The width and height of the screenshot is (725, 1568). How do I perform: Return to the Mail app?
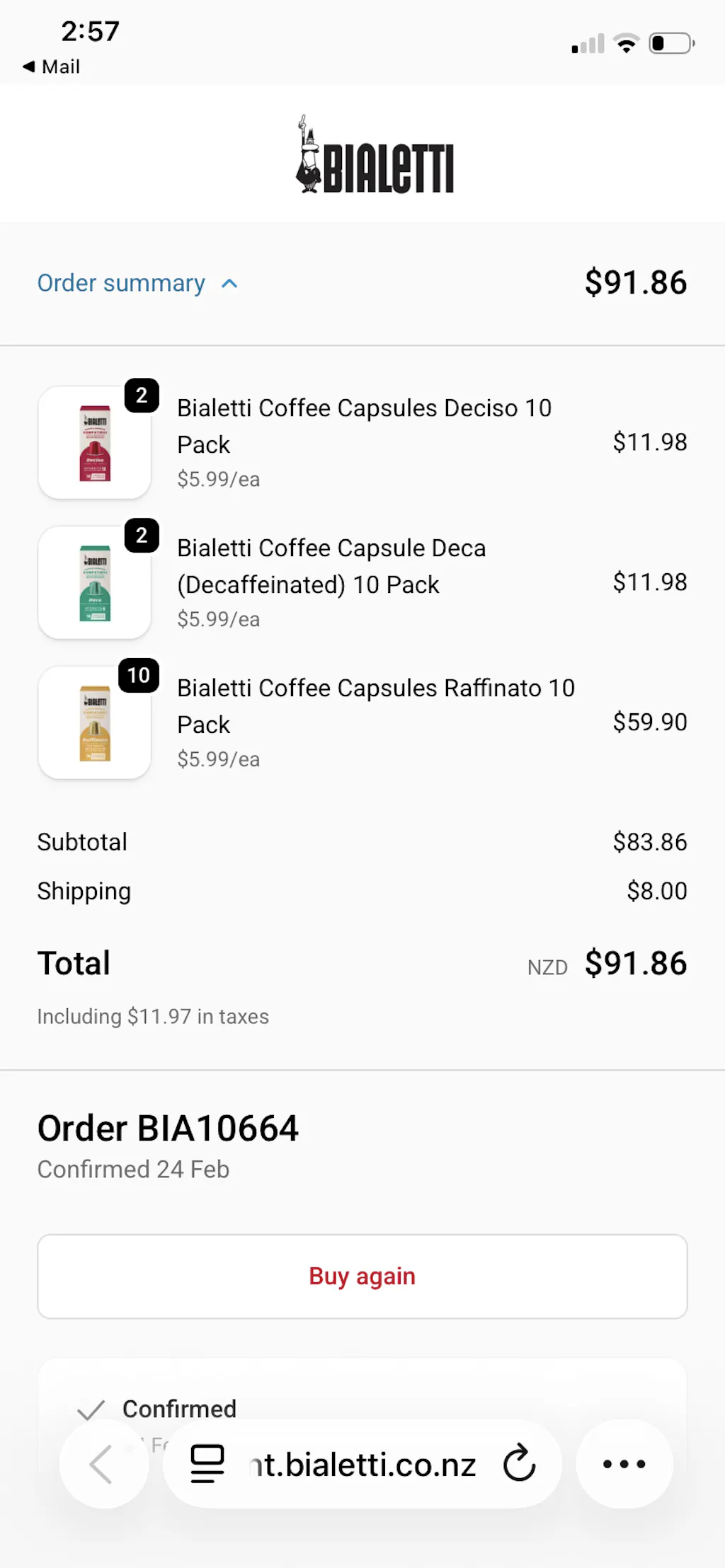51,67
